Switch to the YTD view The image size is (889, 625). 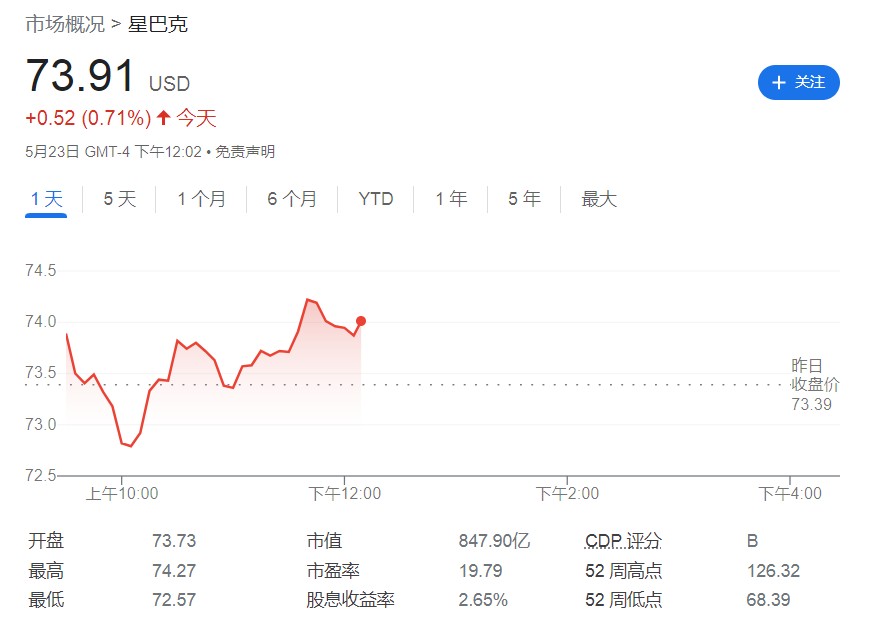(x=376, y=199)
